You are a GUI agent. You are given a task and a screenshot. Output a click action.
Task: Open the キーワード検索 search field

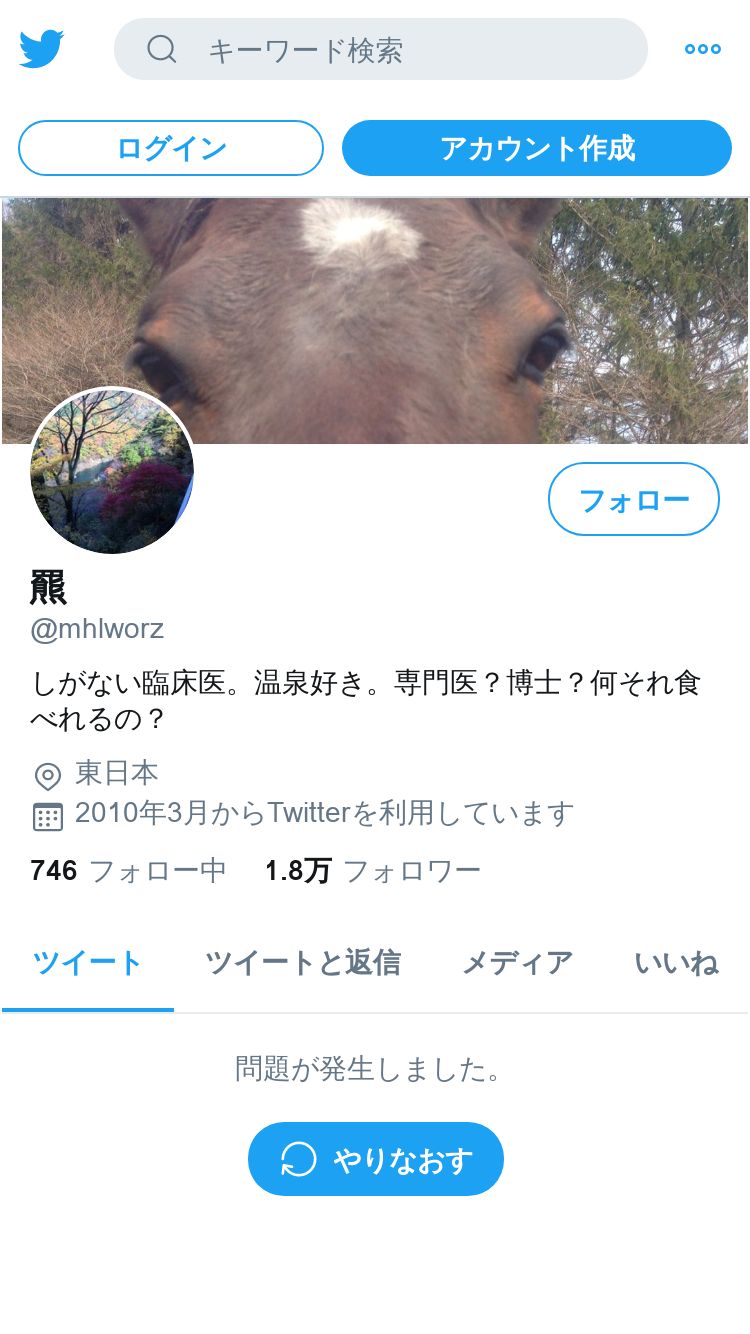point(380,49)
